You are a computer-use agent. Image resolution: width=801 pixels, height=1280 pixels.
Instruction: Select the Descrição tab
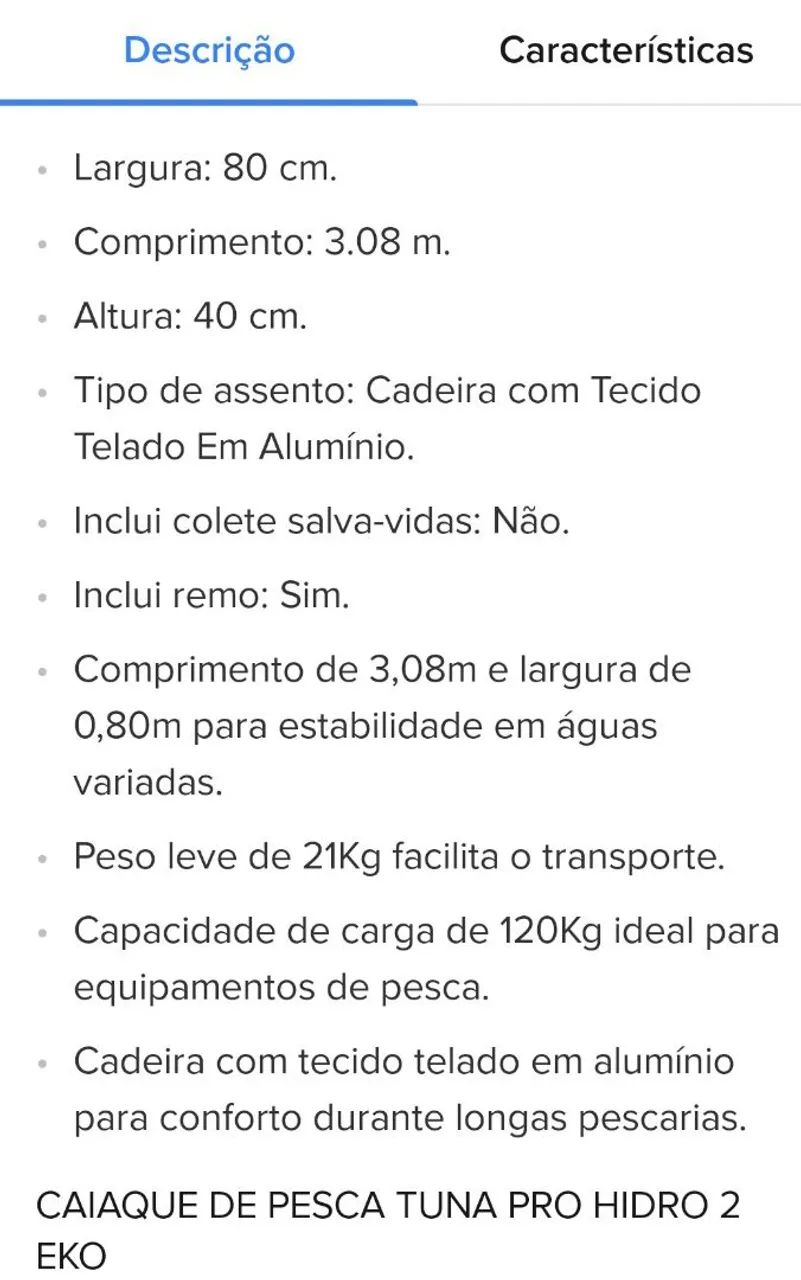207,51
